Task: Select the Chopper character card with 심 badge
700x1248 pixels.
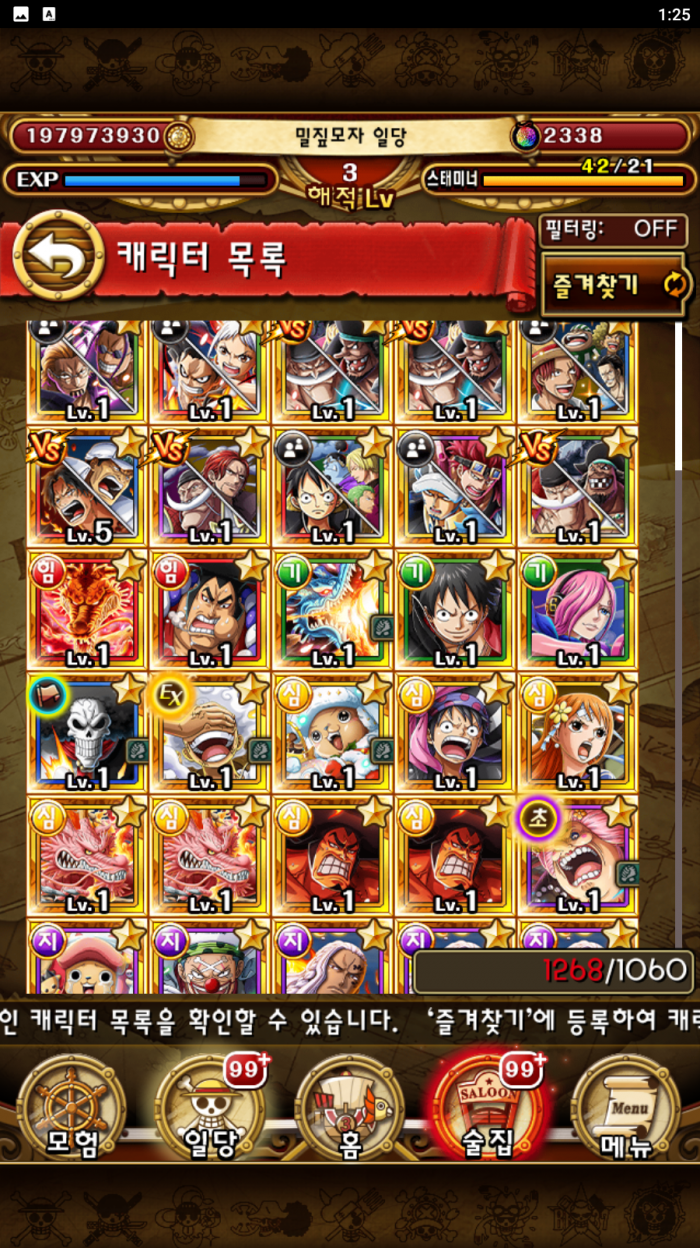Action: (332, 733)
